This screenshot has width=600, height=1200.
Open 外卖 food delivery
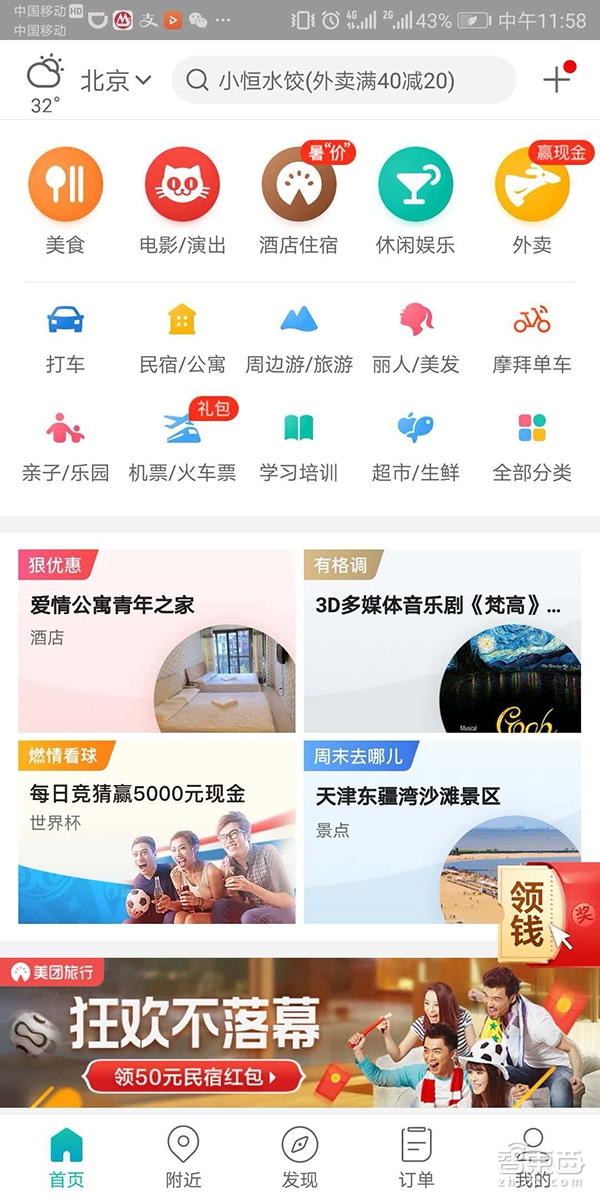click(x=532, y=200)
